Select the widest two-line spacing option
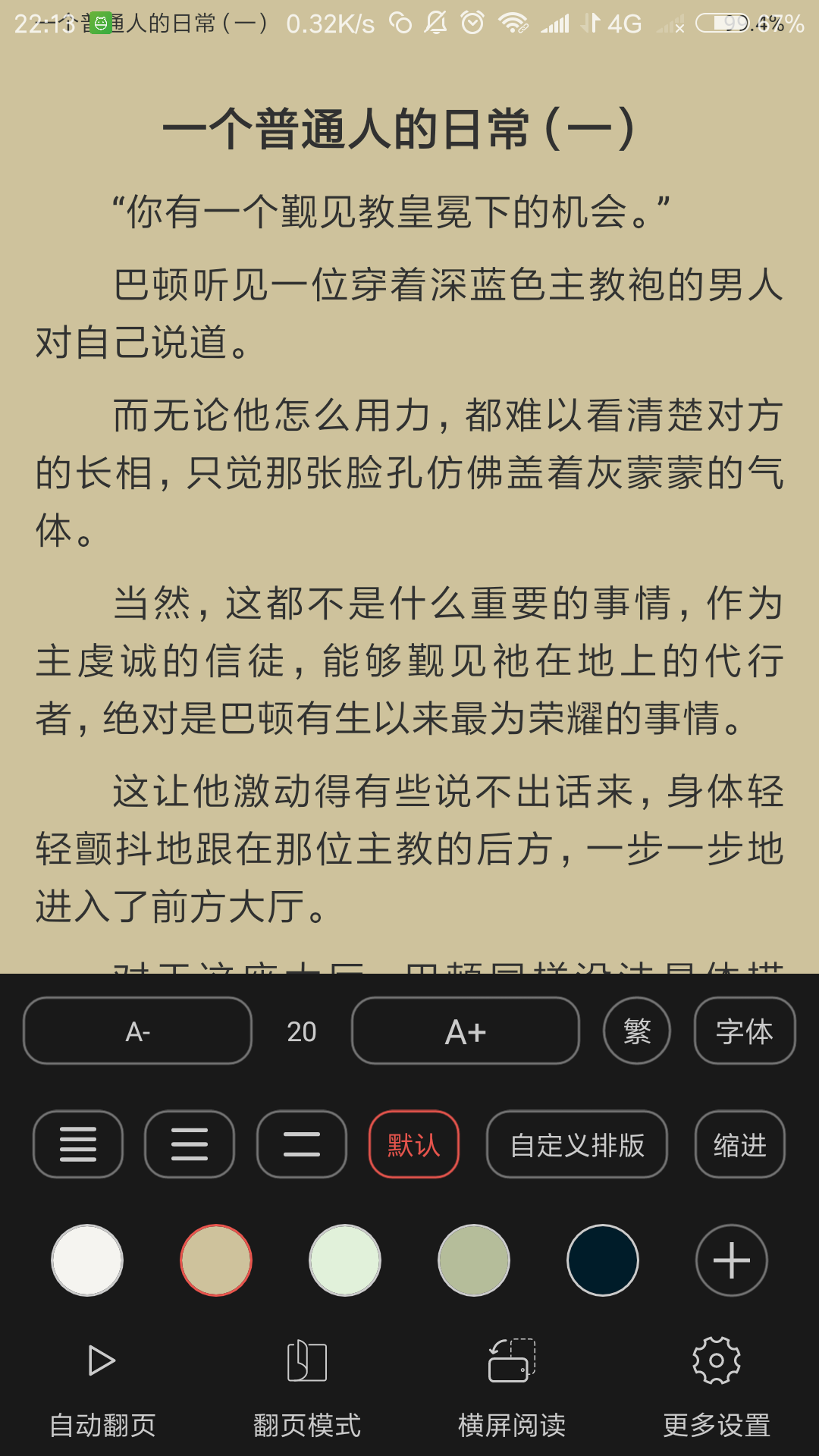 point(301,1144)
